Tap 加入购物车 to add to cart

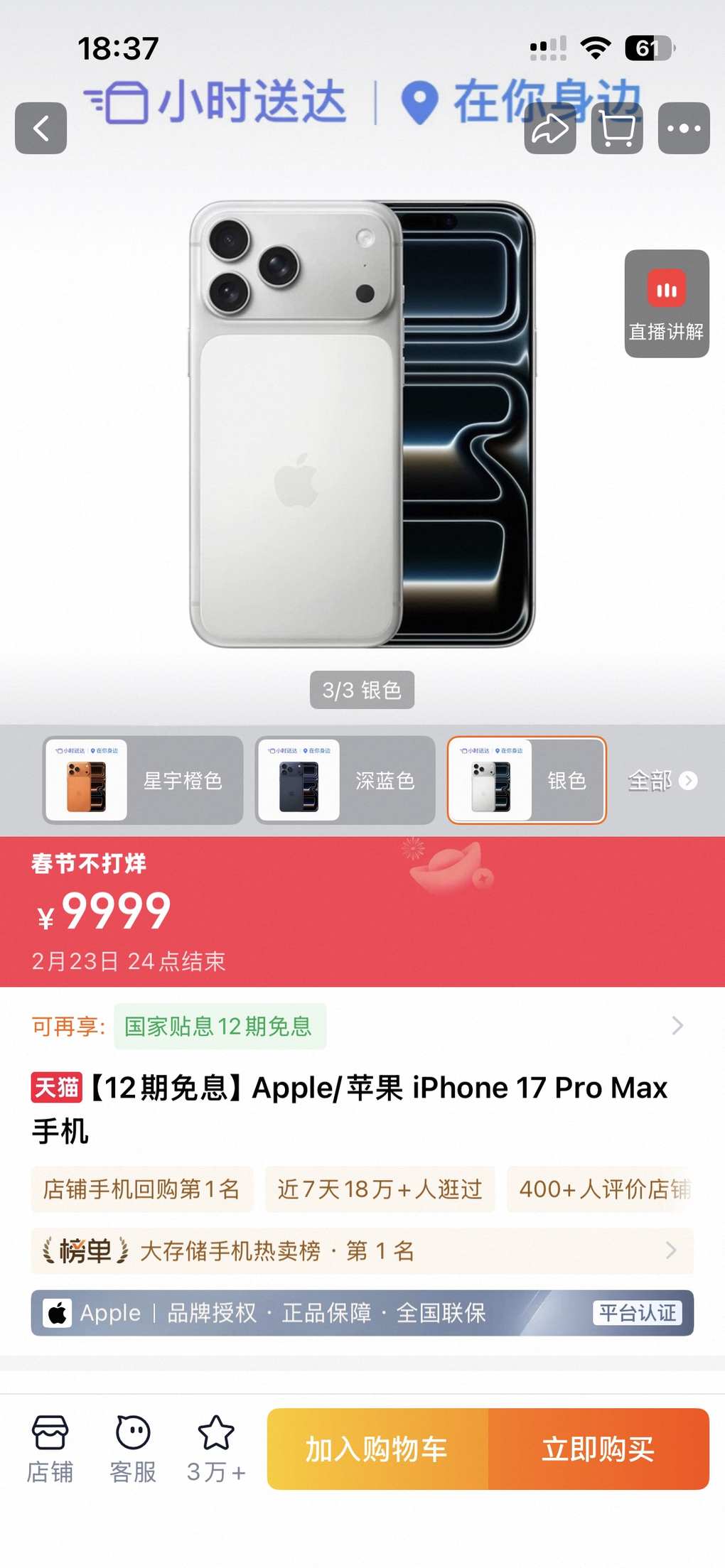(x=377, y=1449)
